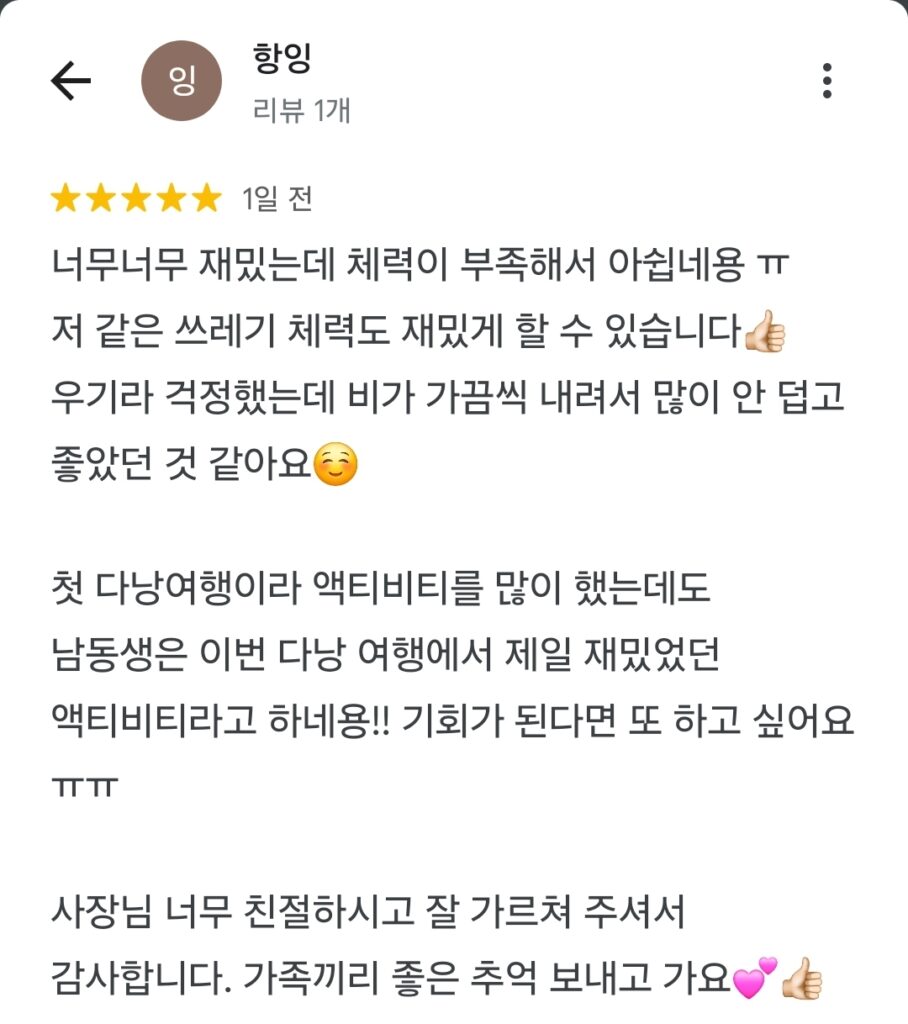Image resolution: width=908 pixels, height=1024 pixels.
Task: Open reviewer 항잉's profile avatar
Action: pyautogui.click(x=184, y=82)
